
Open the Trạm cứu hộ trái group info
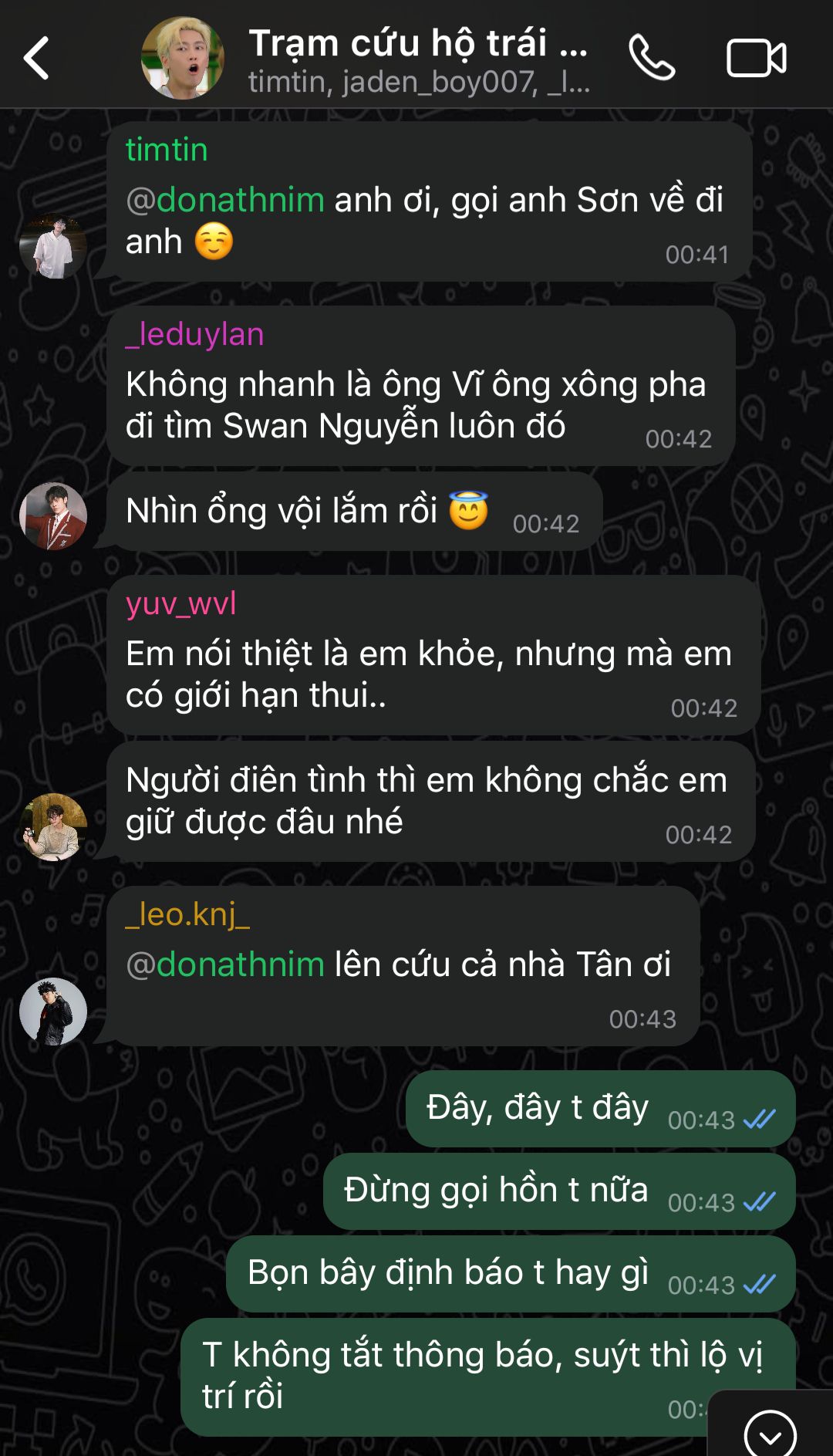419,59
